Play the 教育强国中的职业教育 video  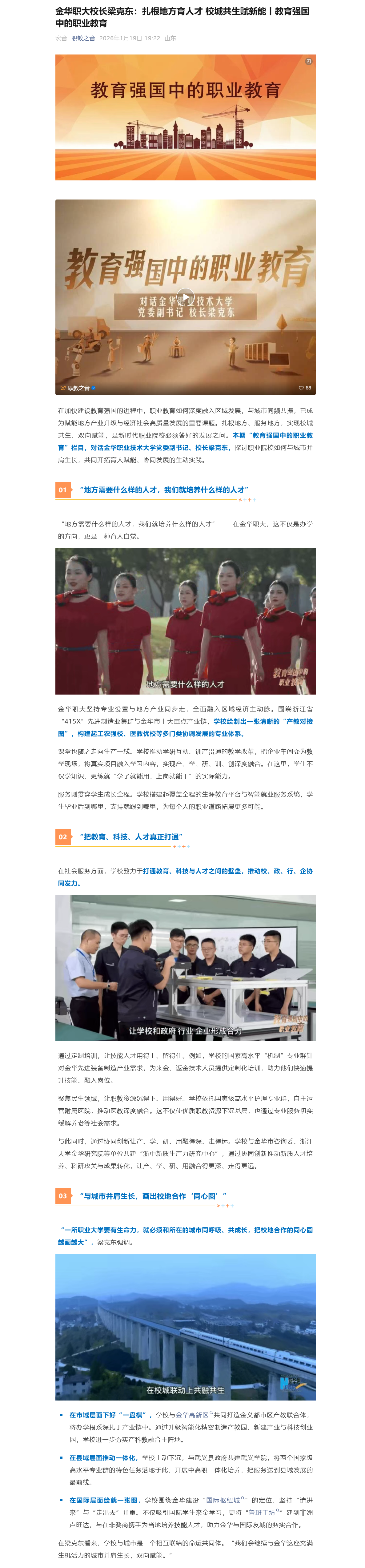[x=185, y=298]
